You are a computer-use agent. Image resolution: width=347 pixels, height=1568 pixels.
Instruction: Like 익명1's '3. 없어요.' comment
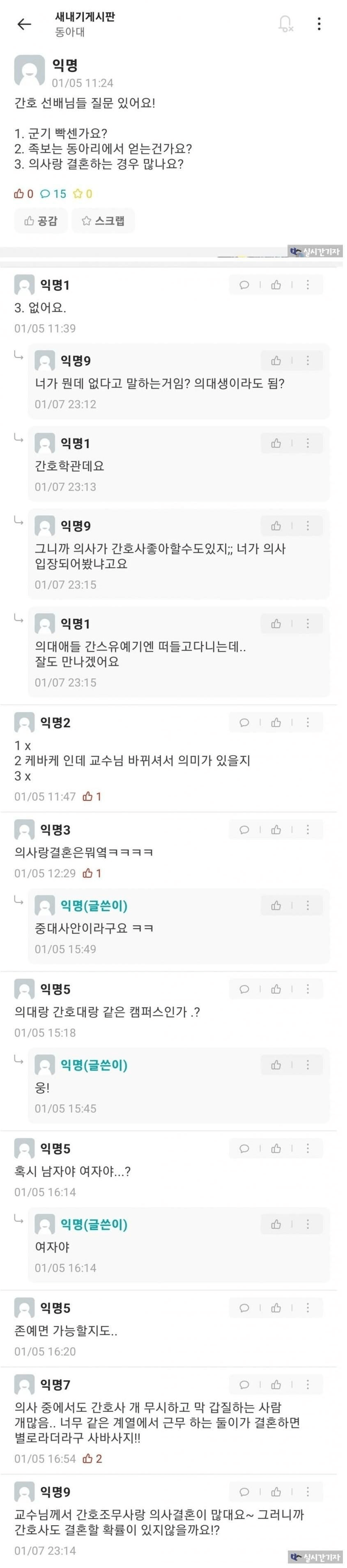click(x=276, y=285)
